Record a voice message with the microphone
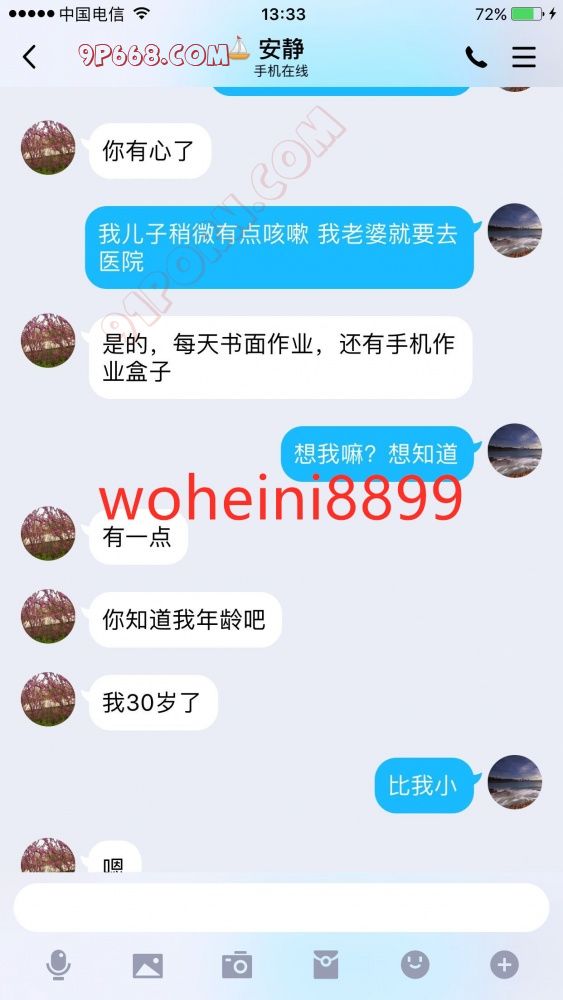This screenshot has width=563, height=1000. (58, 965)
